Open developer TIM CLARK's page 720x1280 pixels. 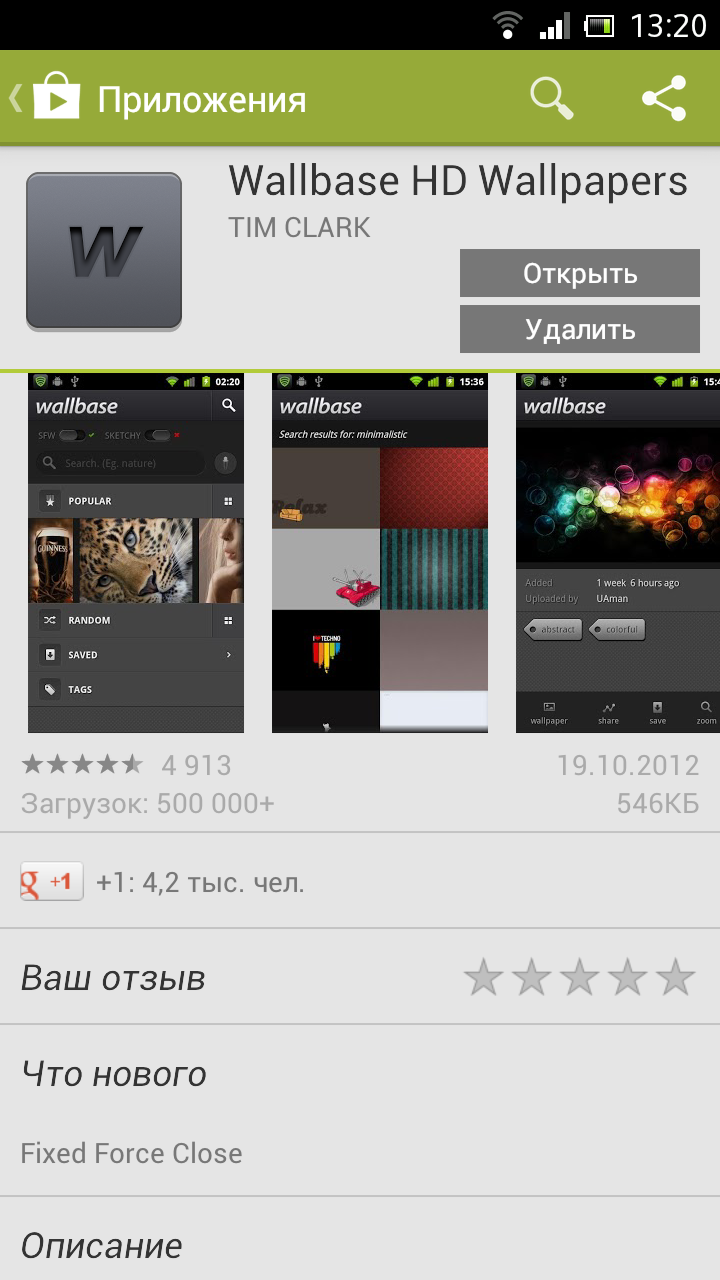pos(299,228)
